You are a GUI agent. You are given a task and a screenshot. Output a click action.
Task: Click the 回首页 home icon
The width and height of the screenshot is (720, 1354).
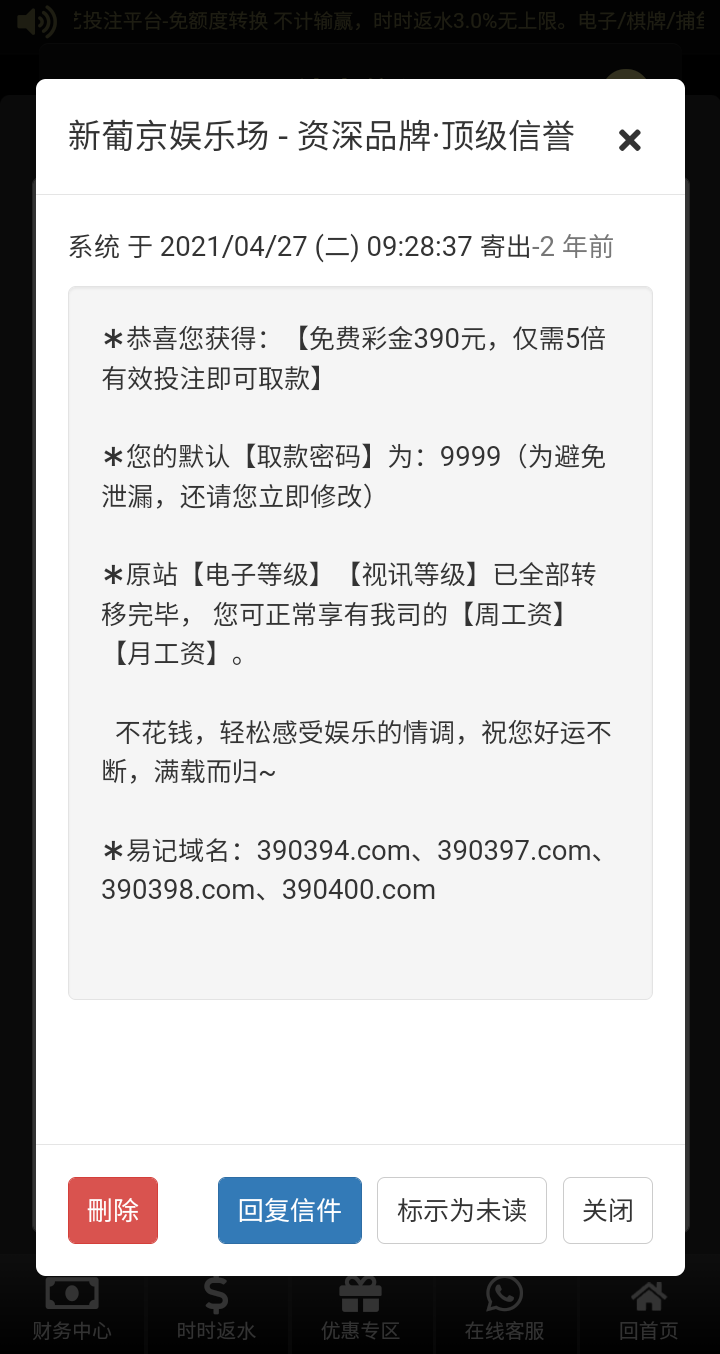pos(648,1296)
